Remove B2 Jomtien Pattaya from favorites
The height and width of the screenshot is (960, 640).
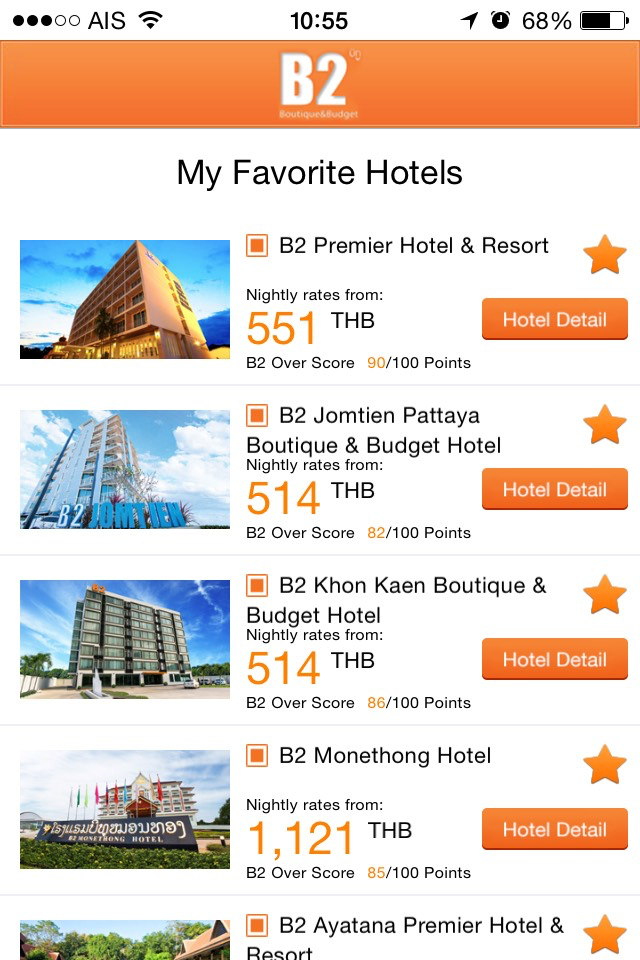(x=605, y=425)
